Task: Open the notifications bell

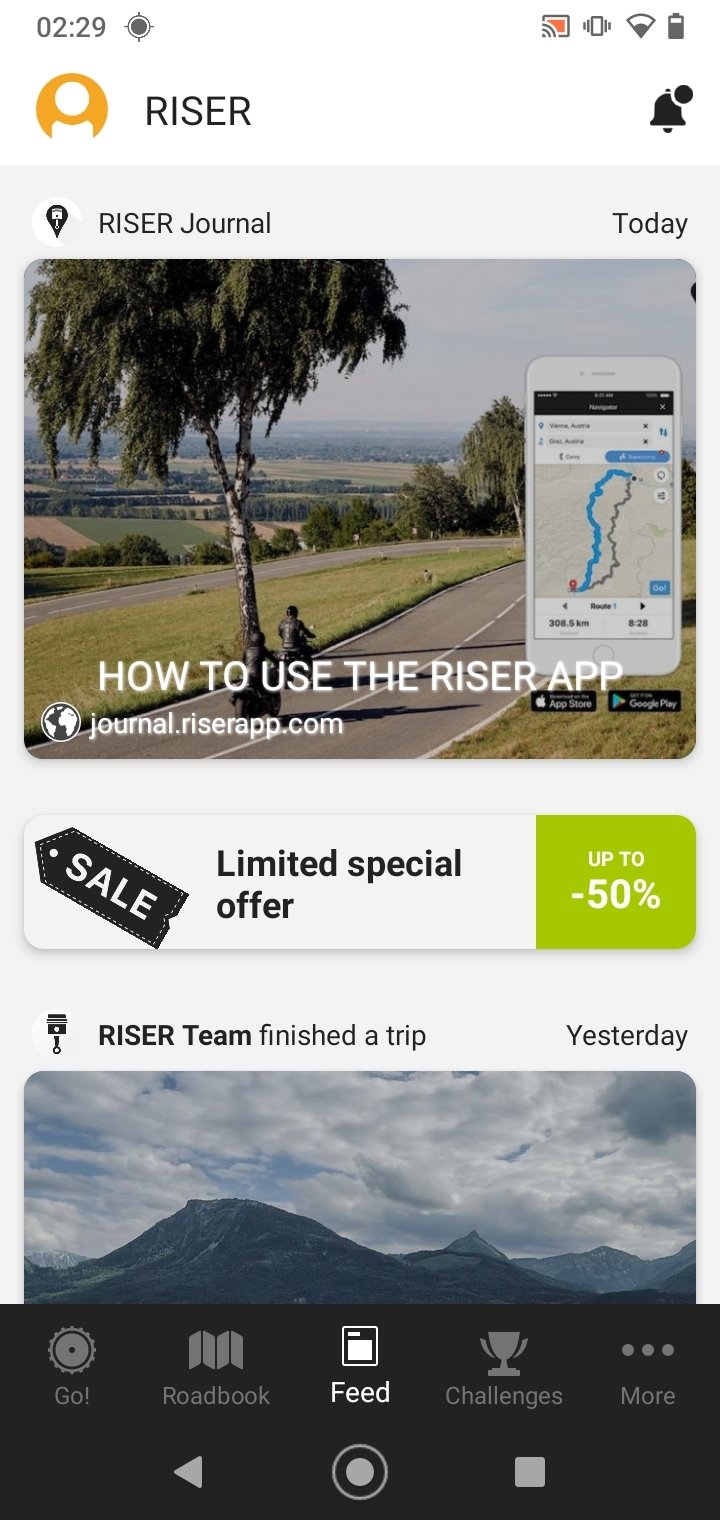Action: coord(670,110)
